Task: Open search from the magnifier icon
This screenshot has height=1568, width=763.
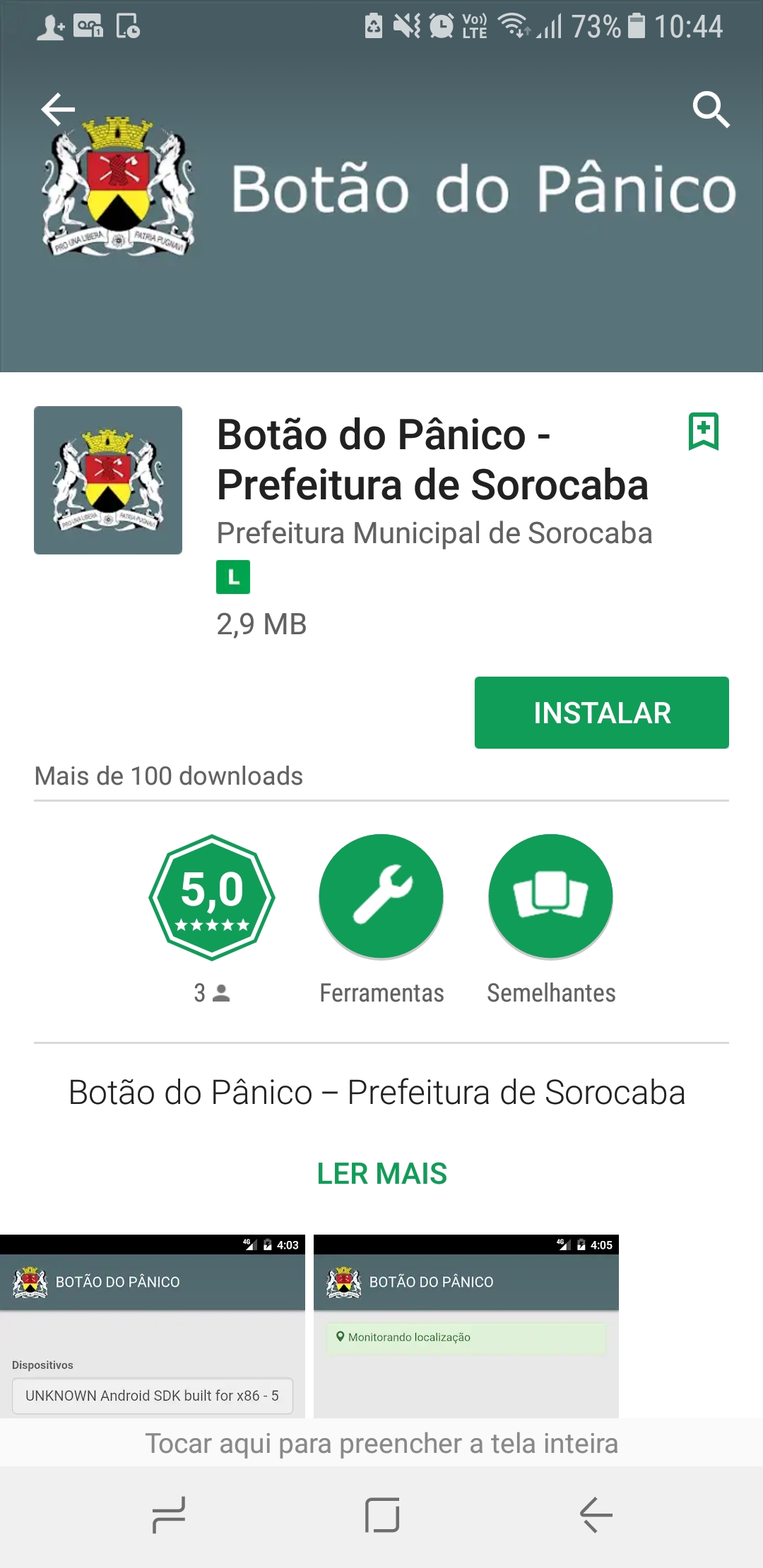Action: (x=710, y=109)
